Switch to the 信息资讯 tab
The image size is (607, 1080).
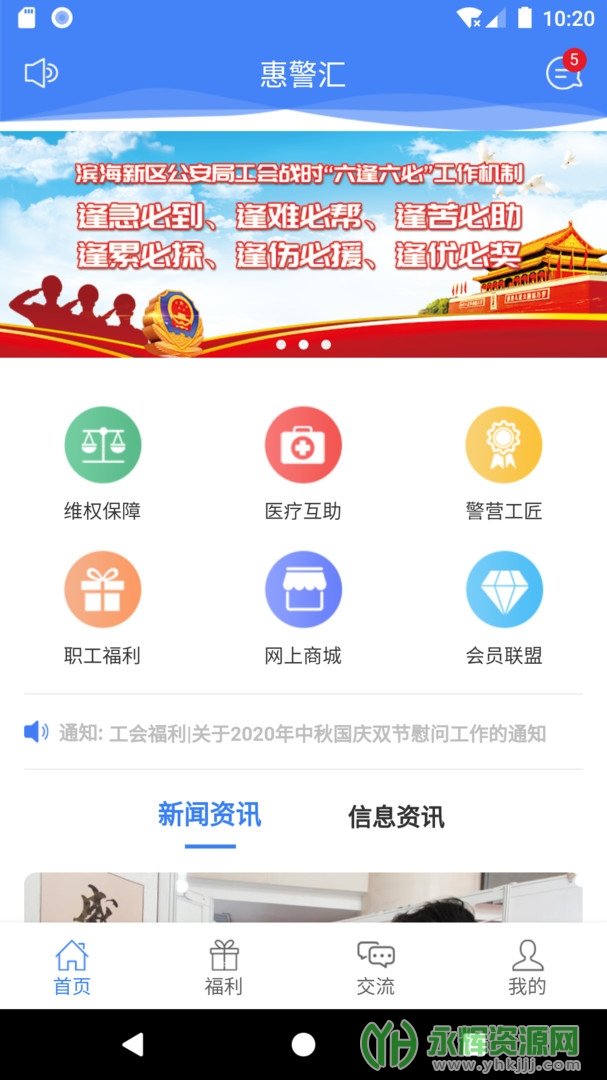396,817
